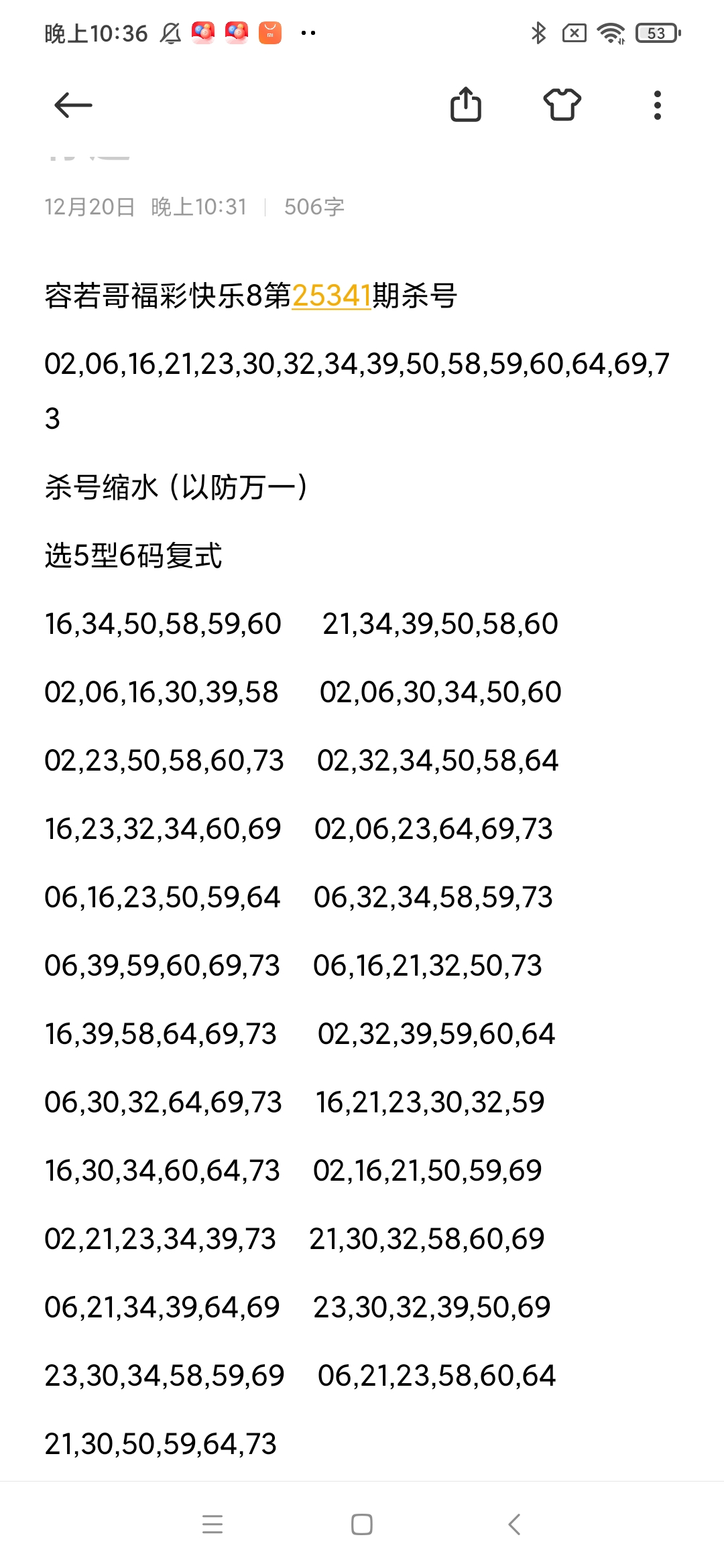
Task: Tap the second photo notification icon
Action: pos(237,31)
